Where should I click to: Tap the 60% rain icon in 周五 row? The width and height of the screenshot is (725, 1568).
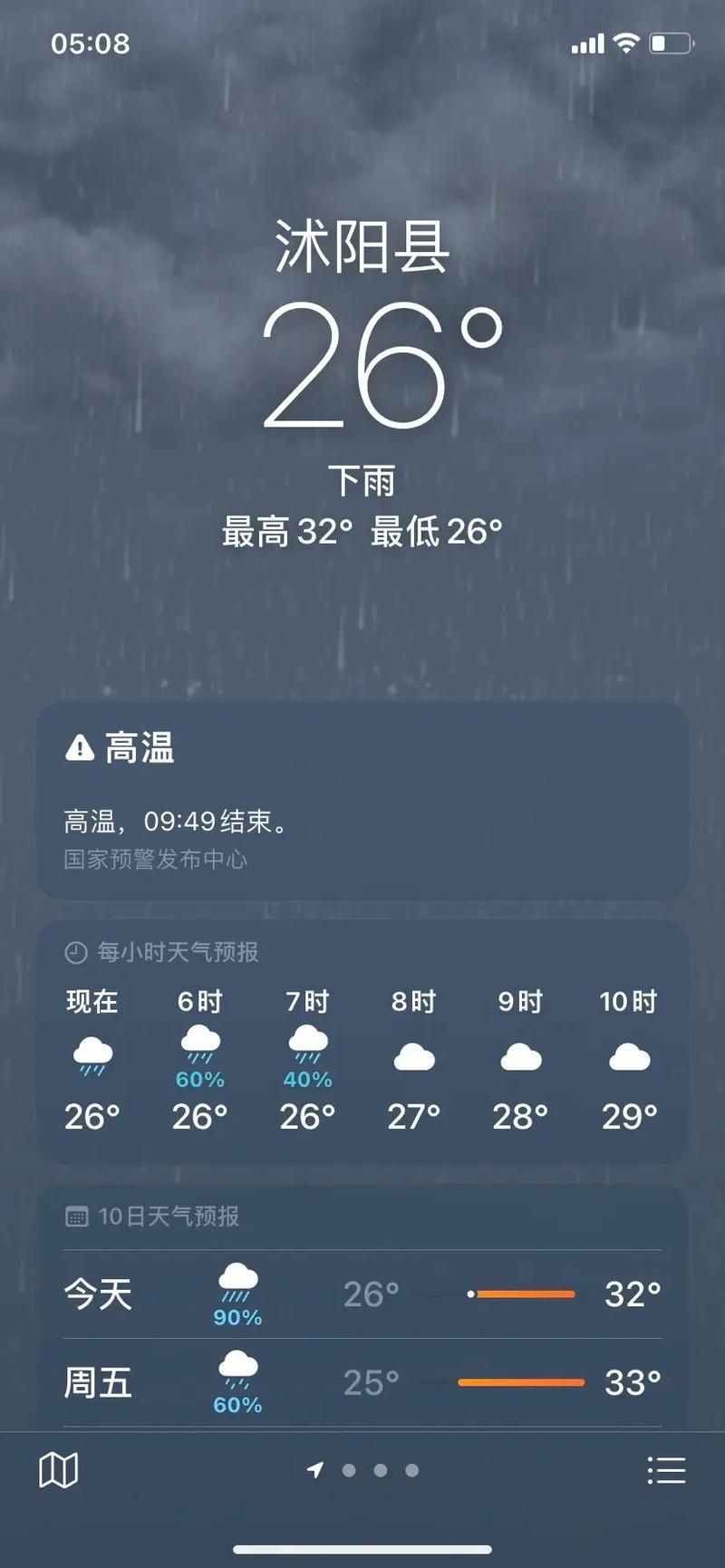coord(237,1370)
